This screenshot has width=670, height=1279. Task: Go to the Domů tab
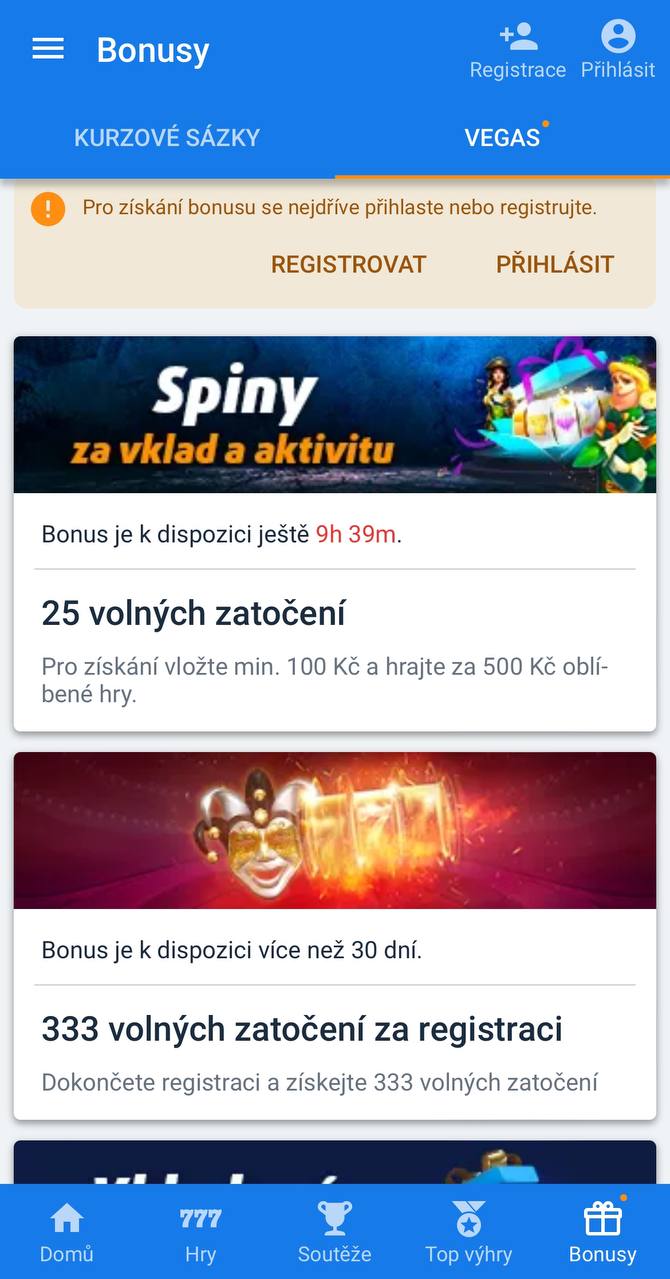click(67, 1232)
